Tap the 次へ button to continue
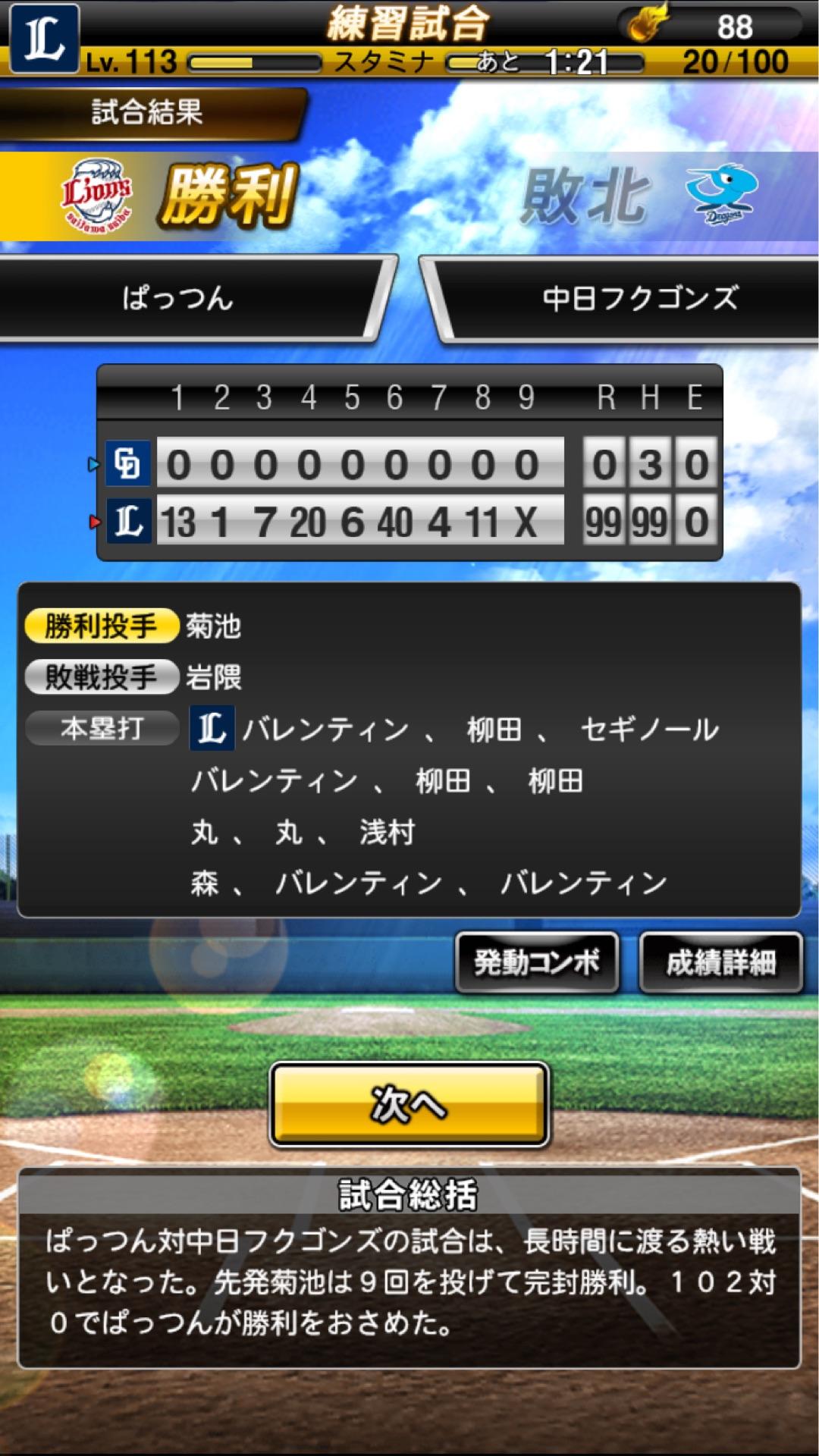This screenshot has width=819, height=1456. click(409, 1103)
